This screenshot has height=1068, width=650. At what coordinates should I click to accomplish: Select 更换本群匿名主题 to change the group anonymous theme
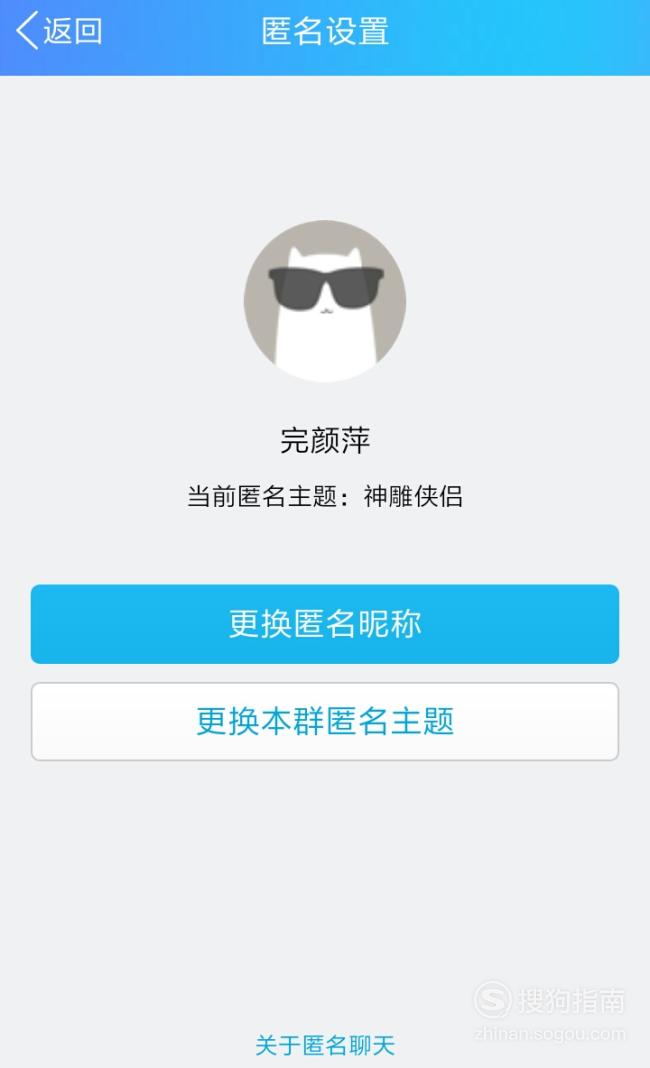pyautogui.click(x=325, y=721)
